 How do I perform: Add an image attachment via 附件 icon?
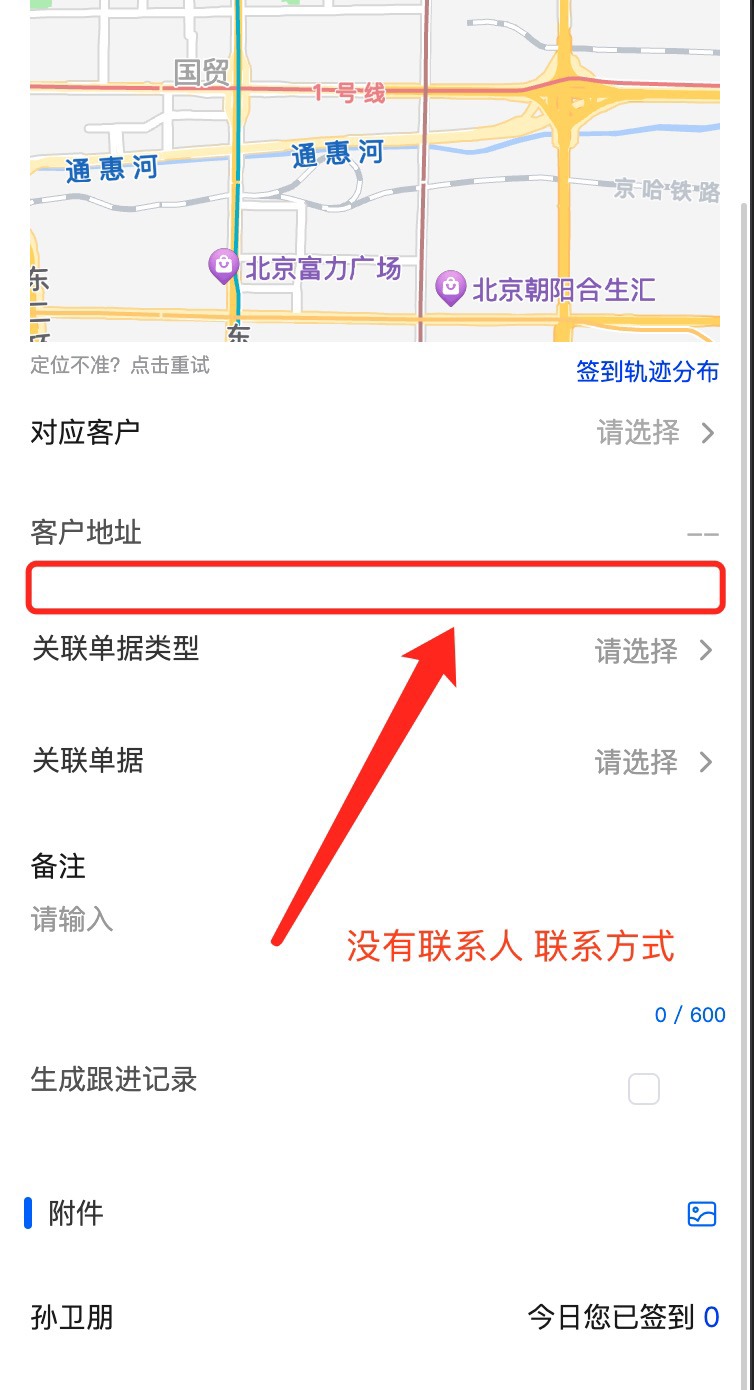(702, 1214)
